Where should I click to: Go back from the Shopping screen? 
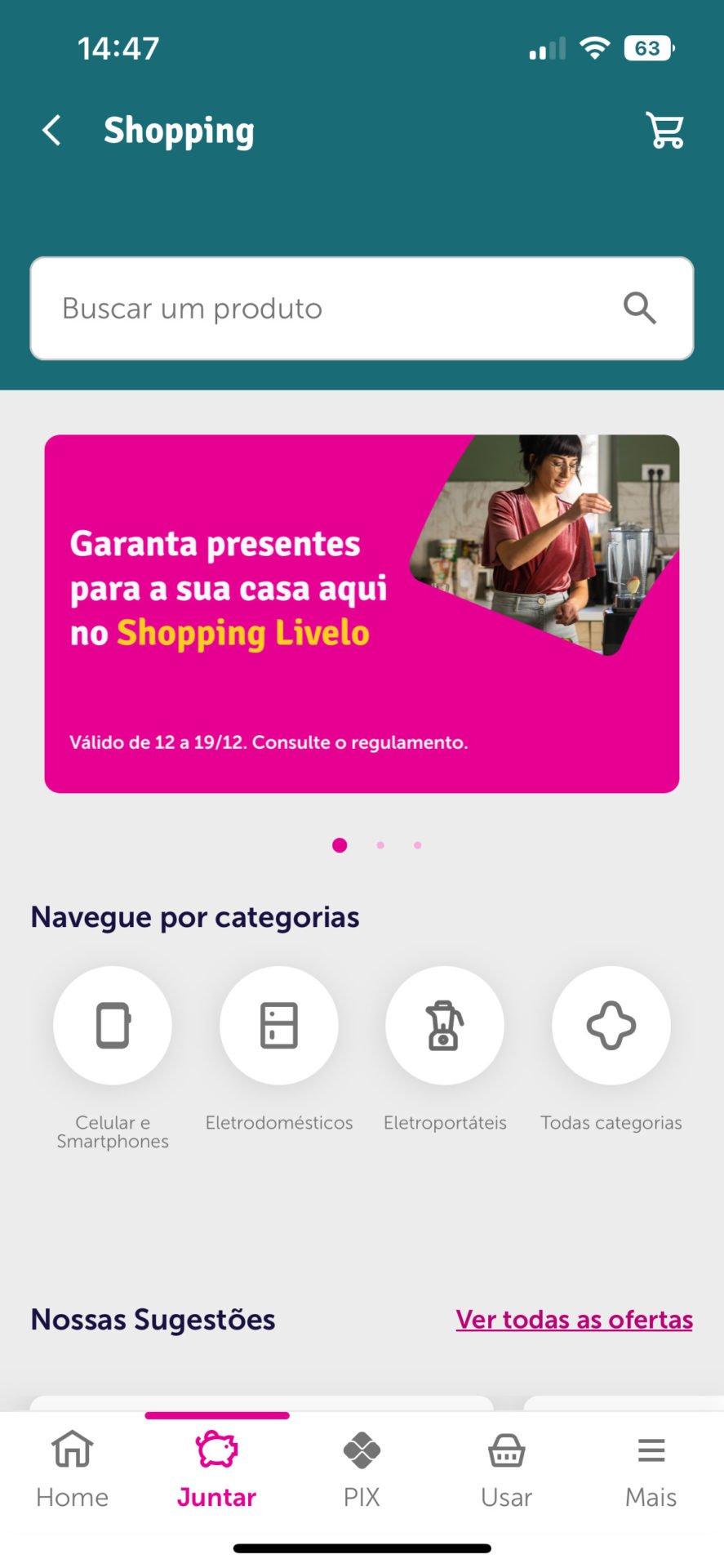52,130
